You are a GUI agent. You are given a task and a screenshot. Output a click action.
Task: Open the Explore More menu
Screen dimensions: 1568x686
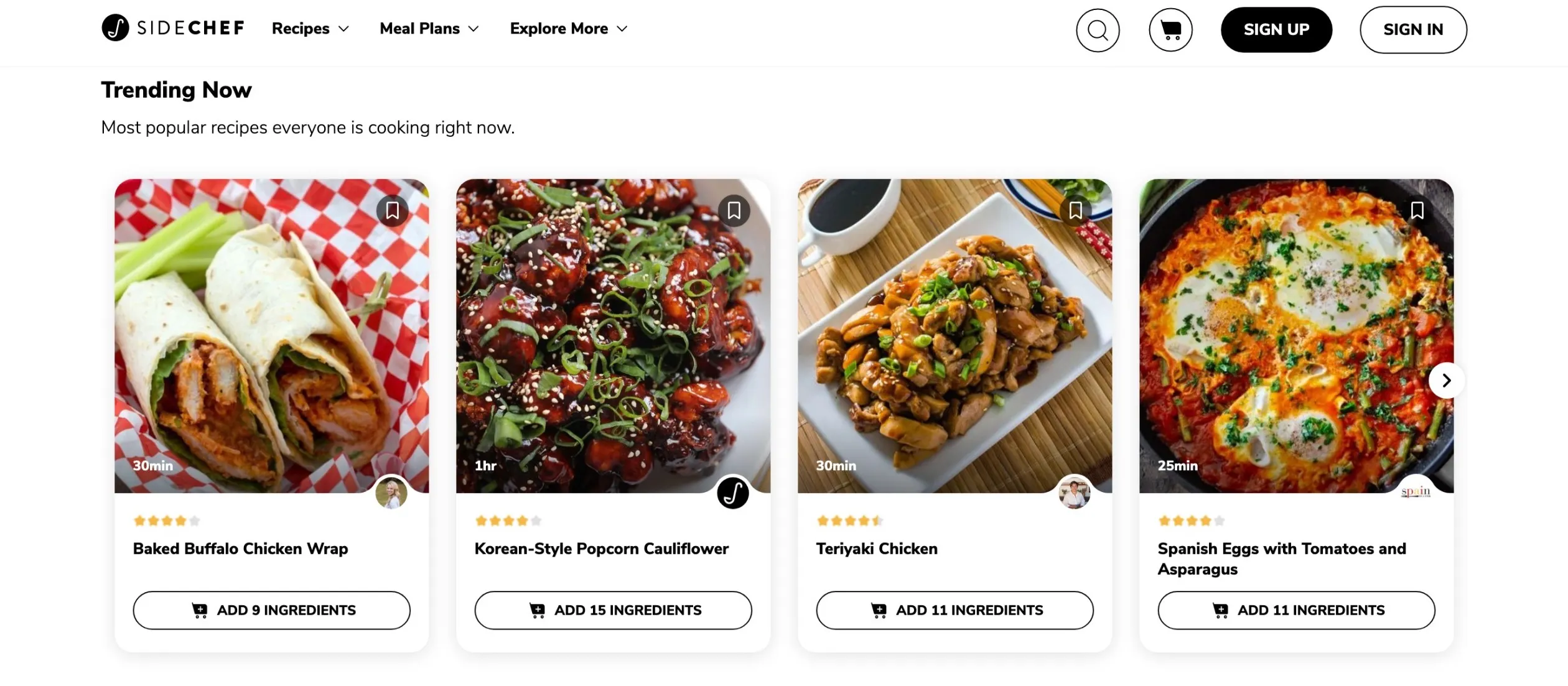(x=568, y=29)
